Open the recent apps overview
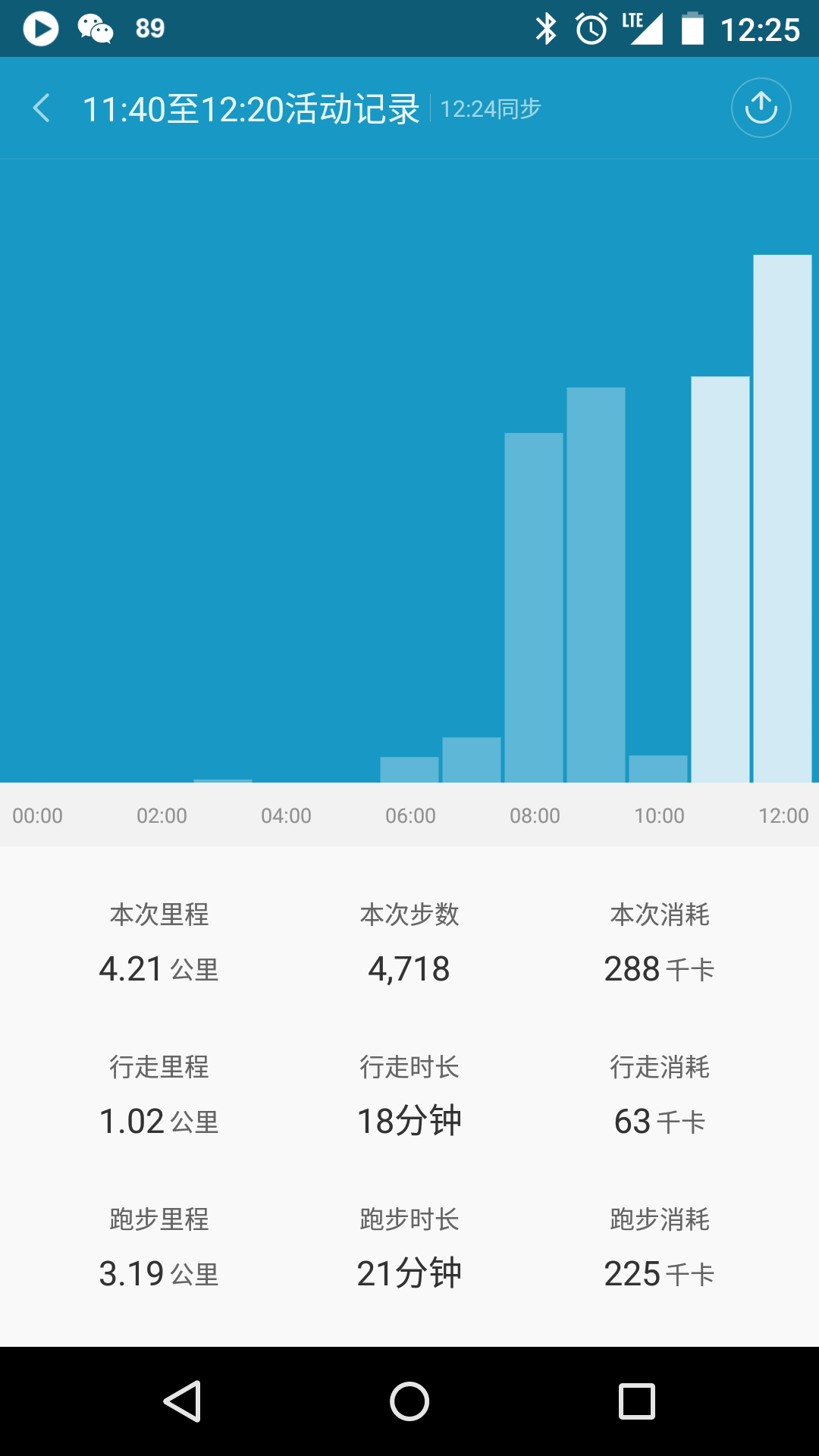819x1456 pixels. 637,1401
